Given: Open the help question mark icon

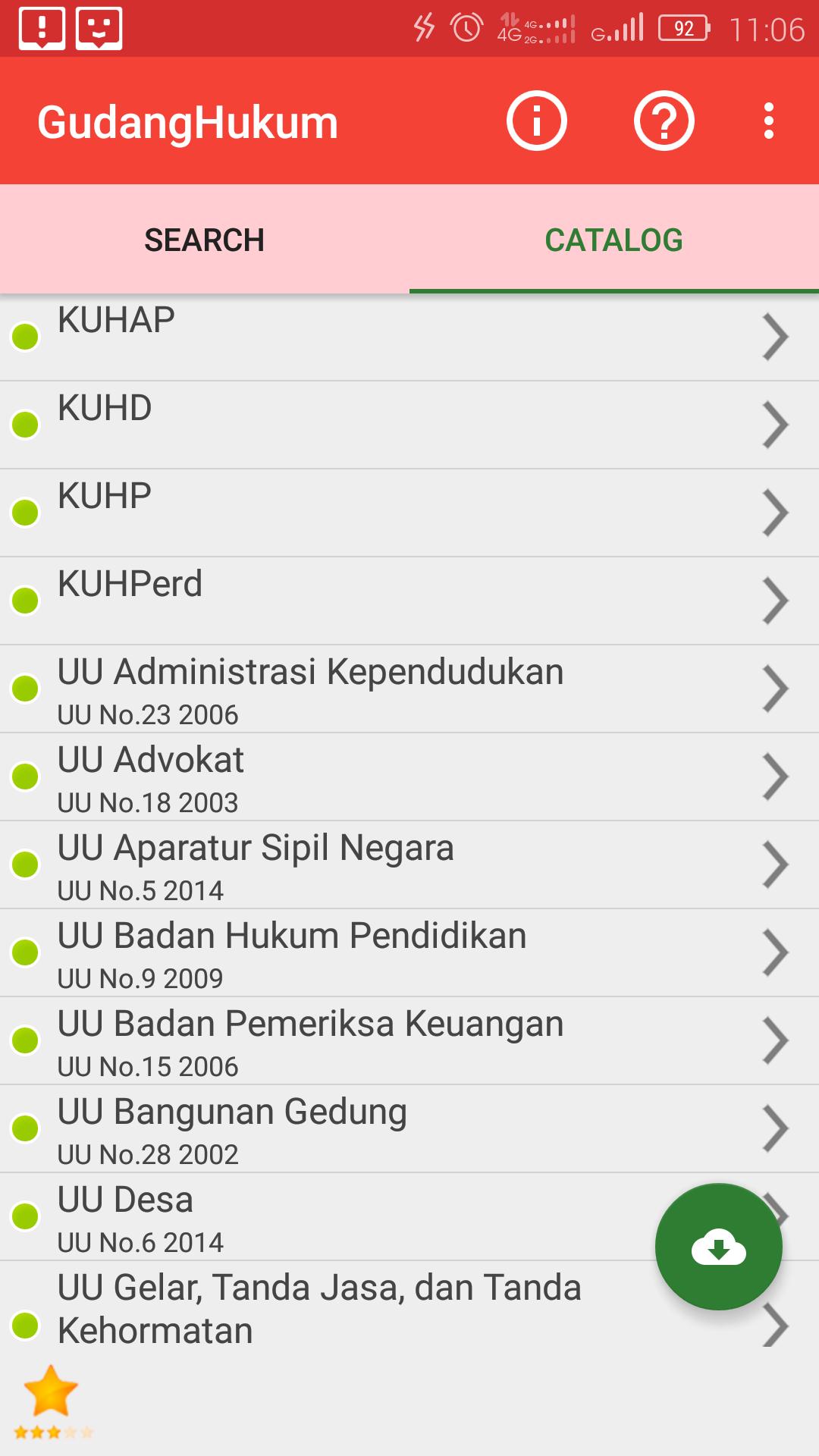Looking at the screenshot, I should tap(664, 119).
